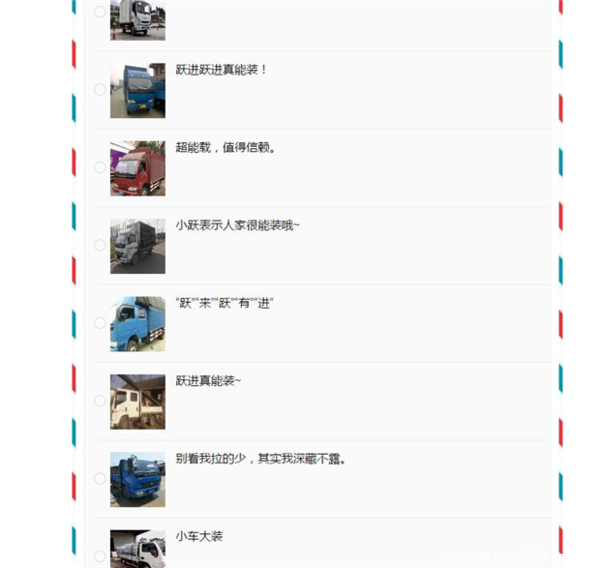
Task: Choose '别看我拉的少，其实我深藏不露。'
Action: [x=100, y=479]
